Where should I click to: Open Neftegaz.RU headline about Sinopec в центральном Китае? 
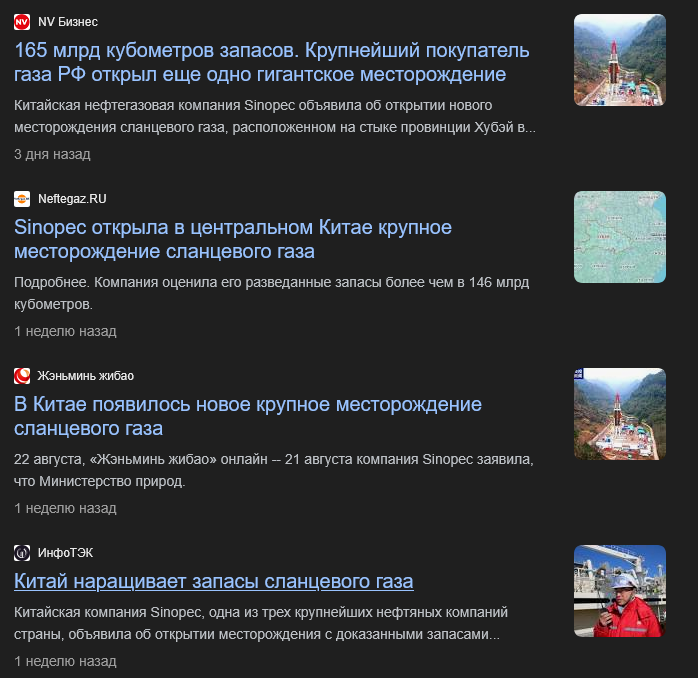point(232,239)
